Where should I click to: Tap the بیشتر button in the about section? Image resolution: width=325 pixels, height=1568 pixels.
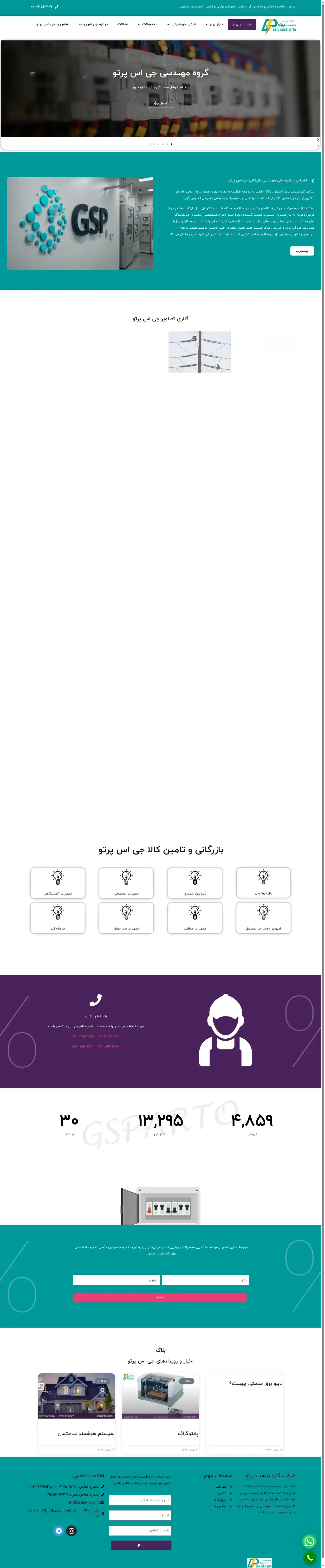(x=302, y=251)
